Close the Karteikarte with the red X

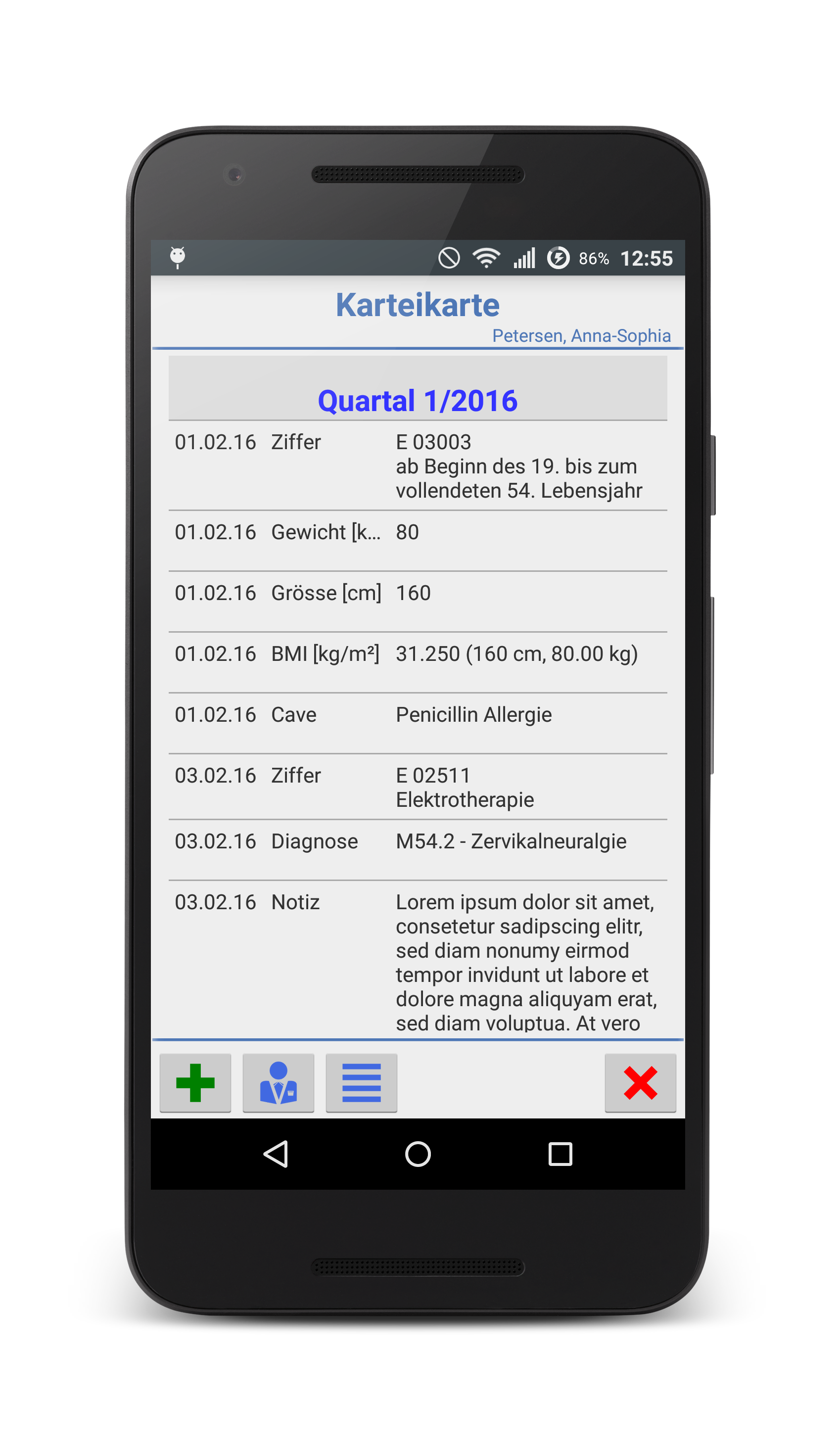pyautogui.click(x=641, y=1083)
